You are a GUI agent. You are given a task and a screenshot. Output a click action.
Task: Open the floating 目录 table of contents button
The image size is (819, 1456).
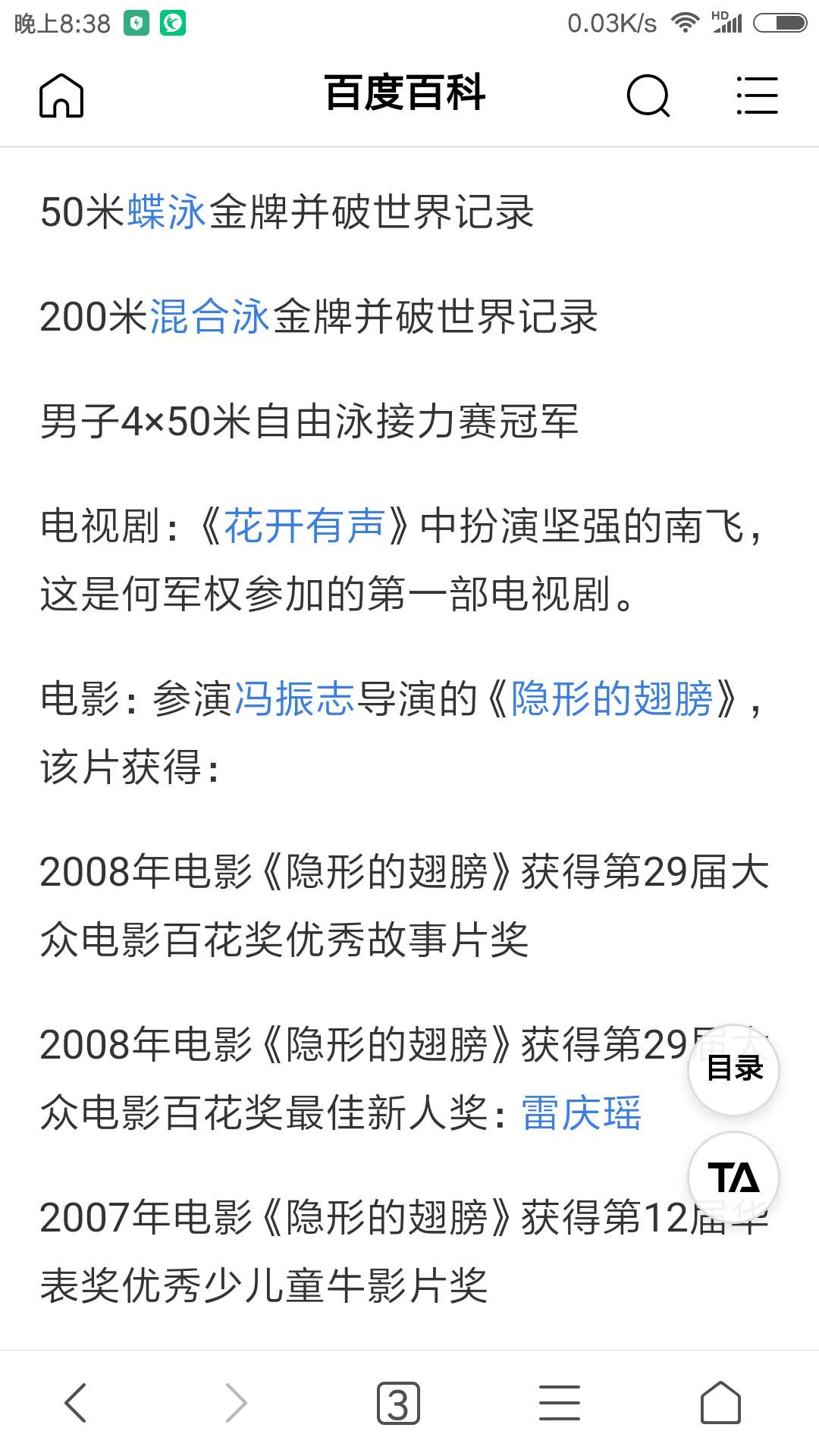coord(733,1069)
